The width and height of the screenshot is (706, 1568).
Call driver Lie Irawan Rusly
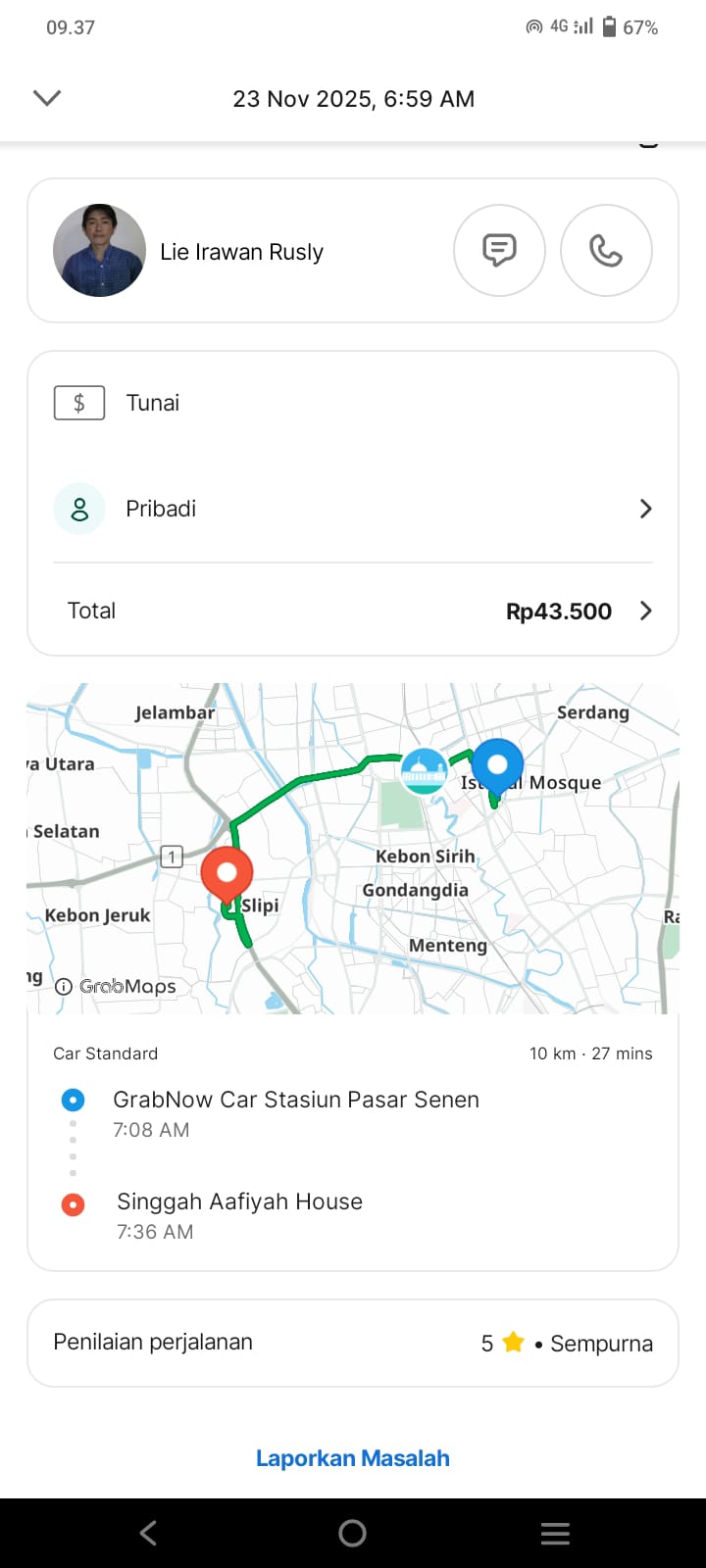606,251
